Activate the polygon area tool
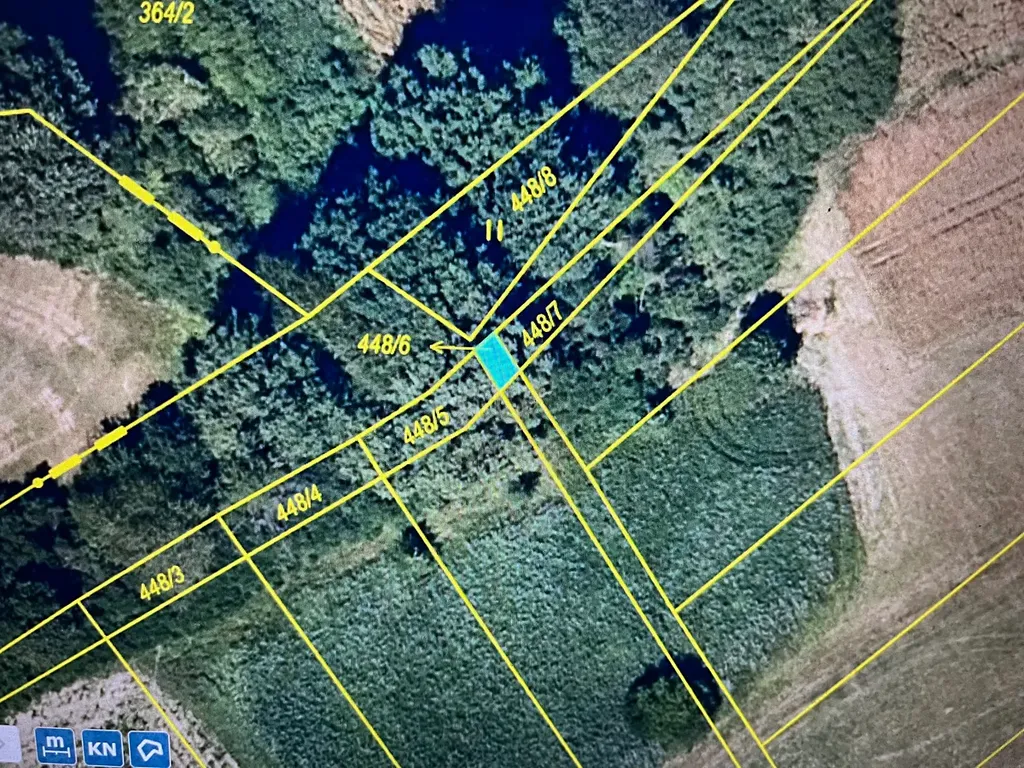Image resolution: width=1024 pixels, height=768 pixels. (150, 746)
